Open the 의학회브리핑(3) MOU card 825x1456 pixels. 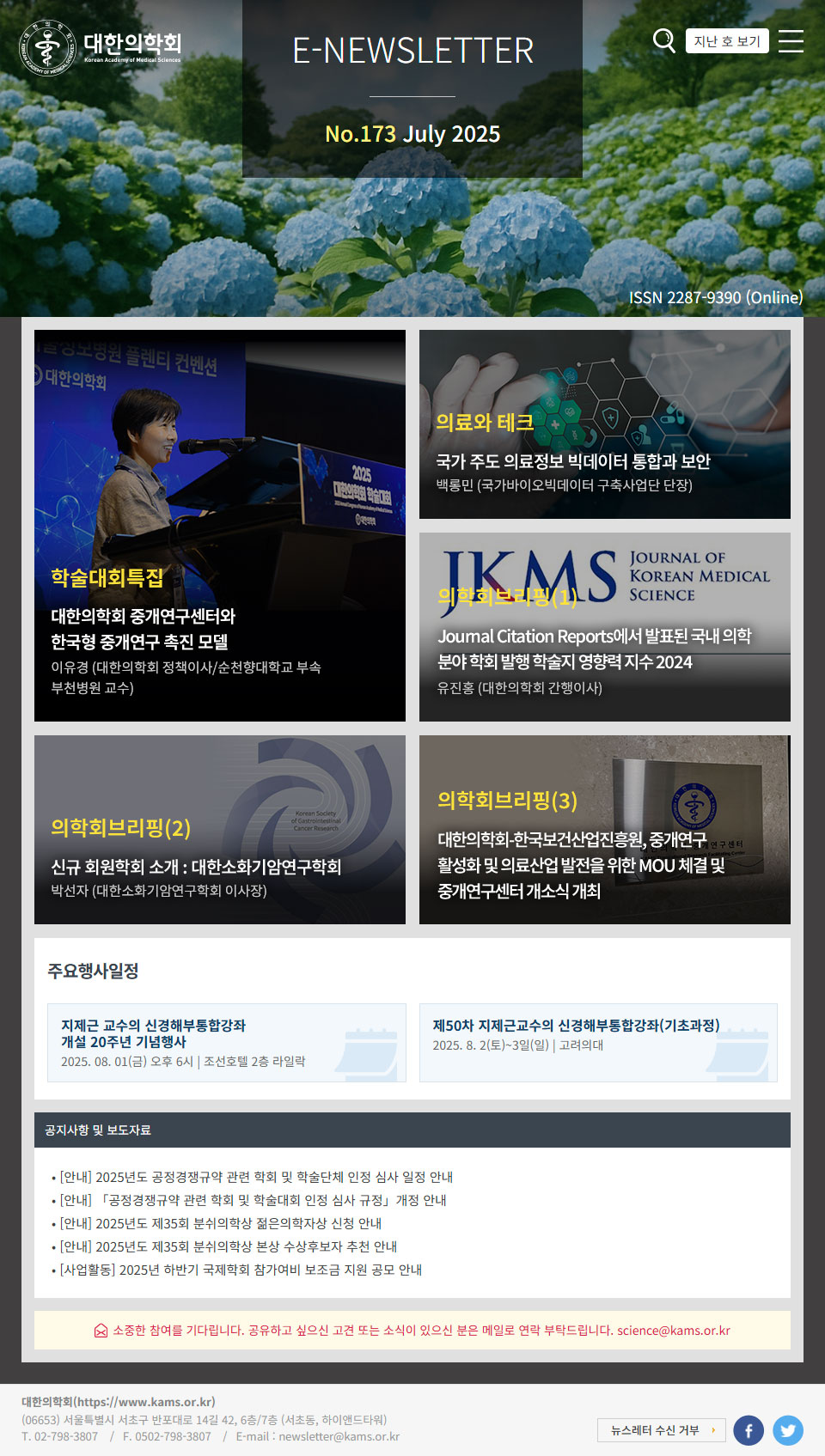605,830
